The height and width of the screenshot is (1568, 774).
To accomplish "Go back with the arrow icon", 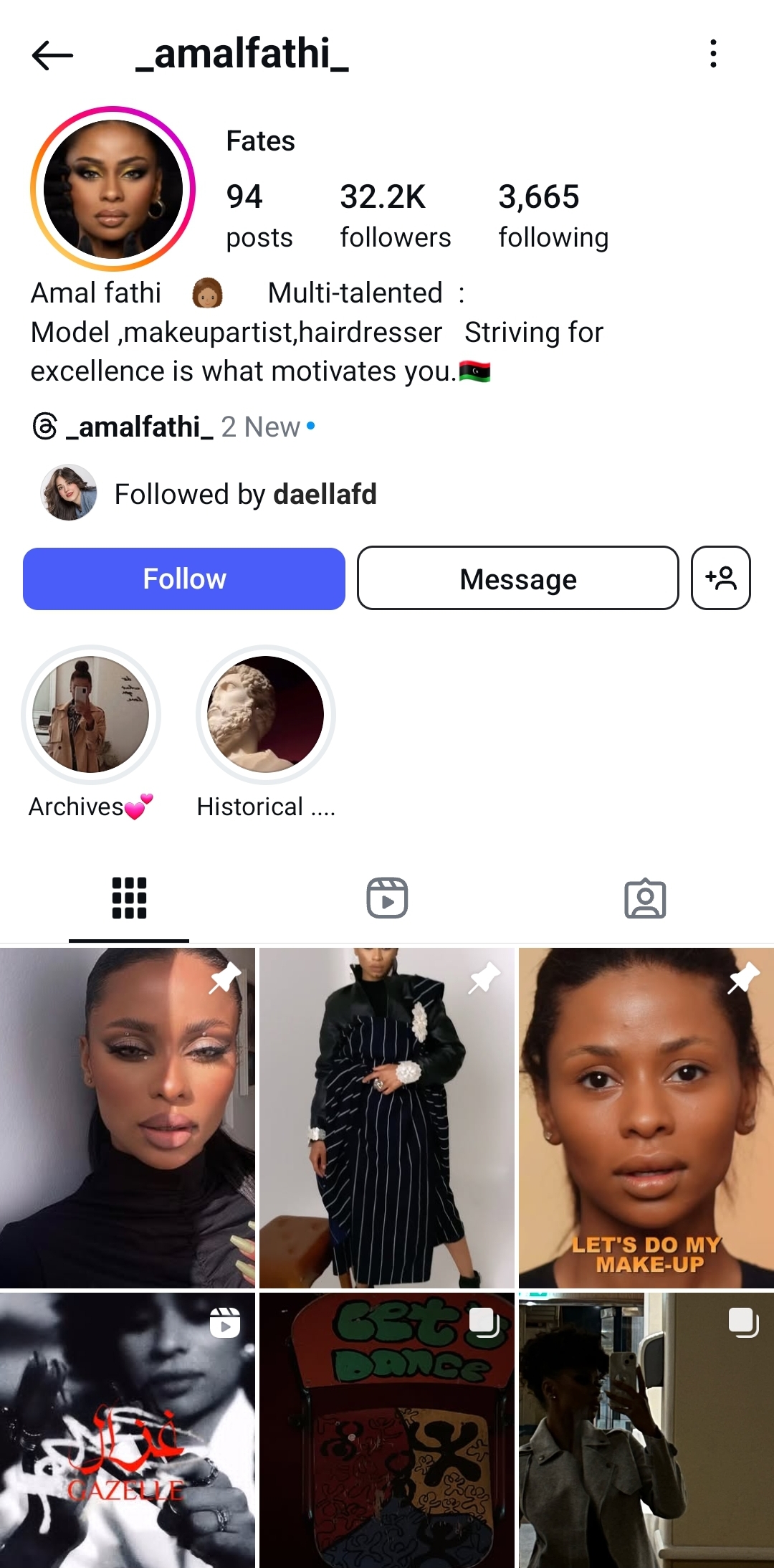I will [x=52, y=55].
